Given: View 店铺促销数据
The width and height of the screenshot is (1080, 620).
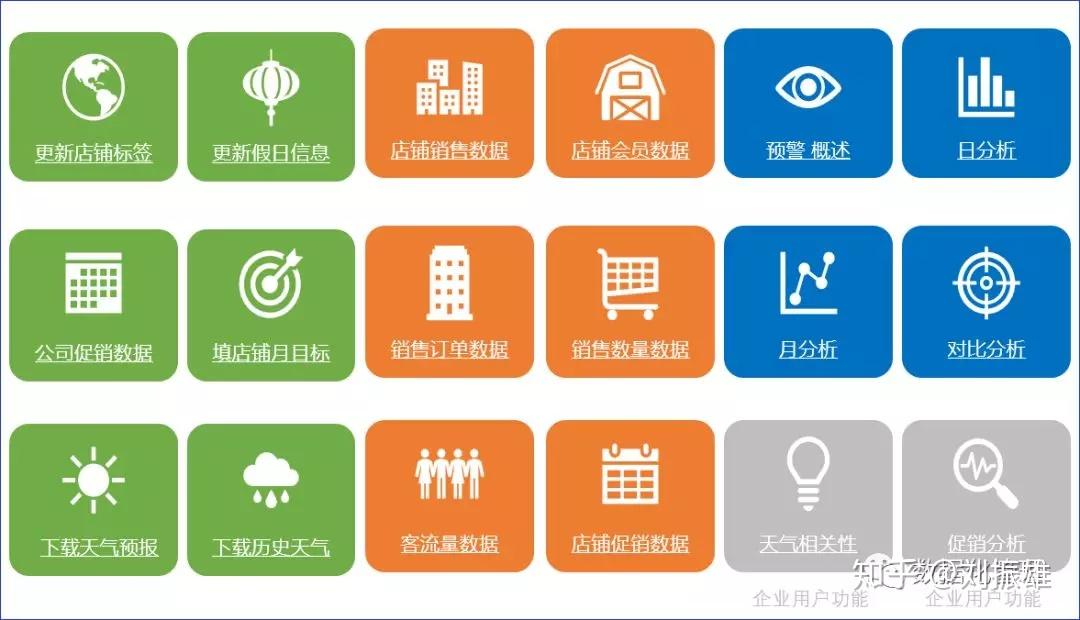Looking at the screenshot, I should (630, 497).
